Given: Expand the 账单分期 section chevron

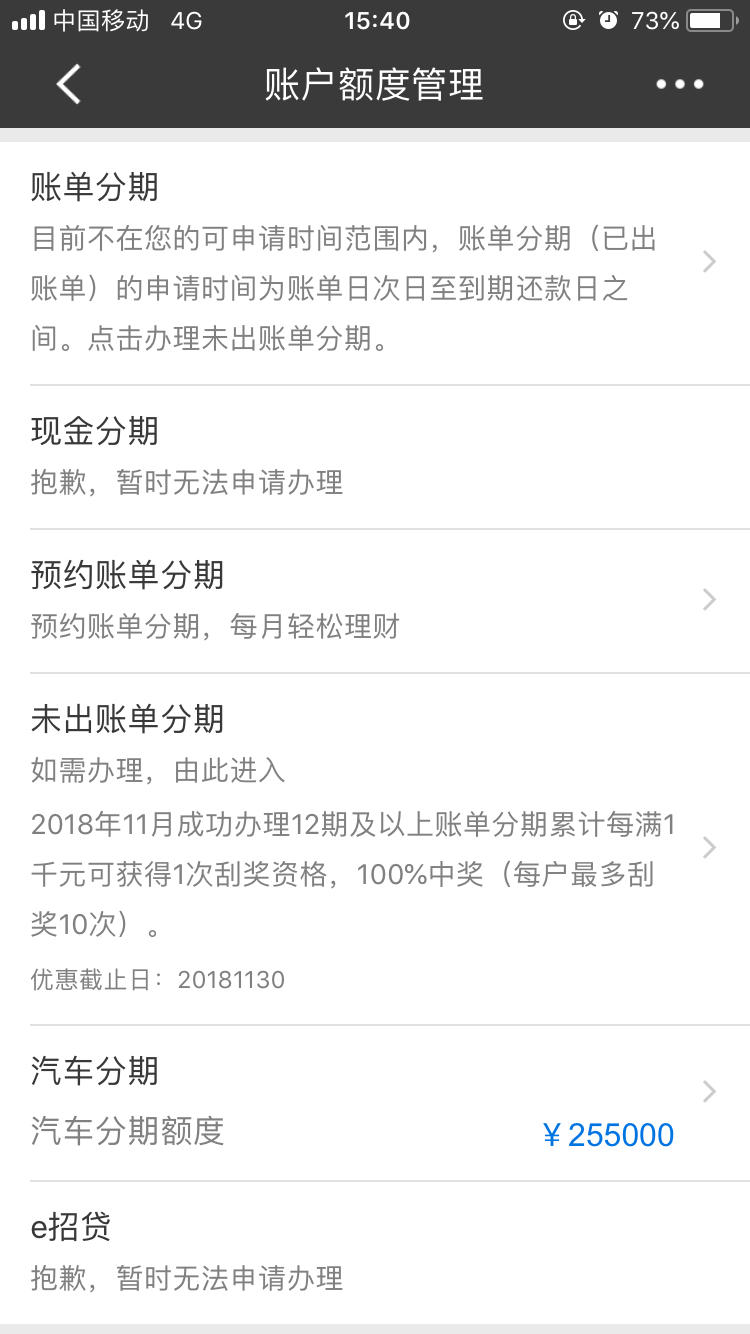Looking at the screenshot, I should 710,261.
